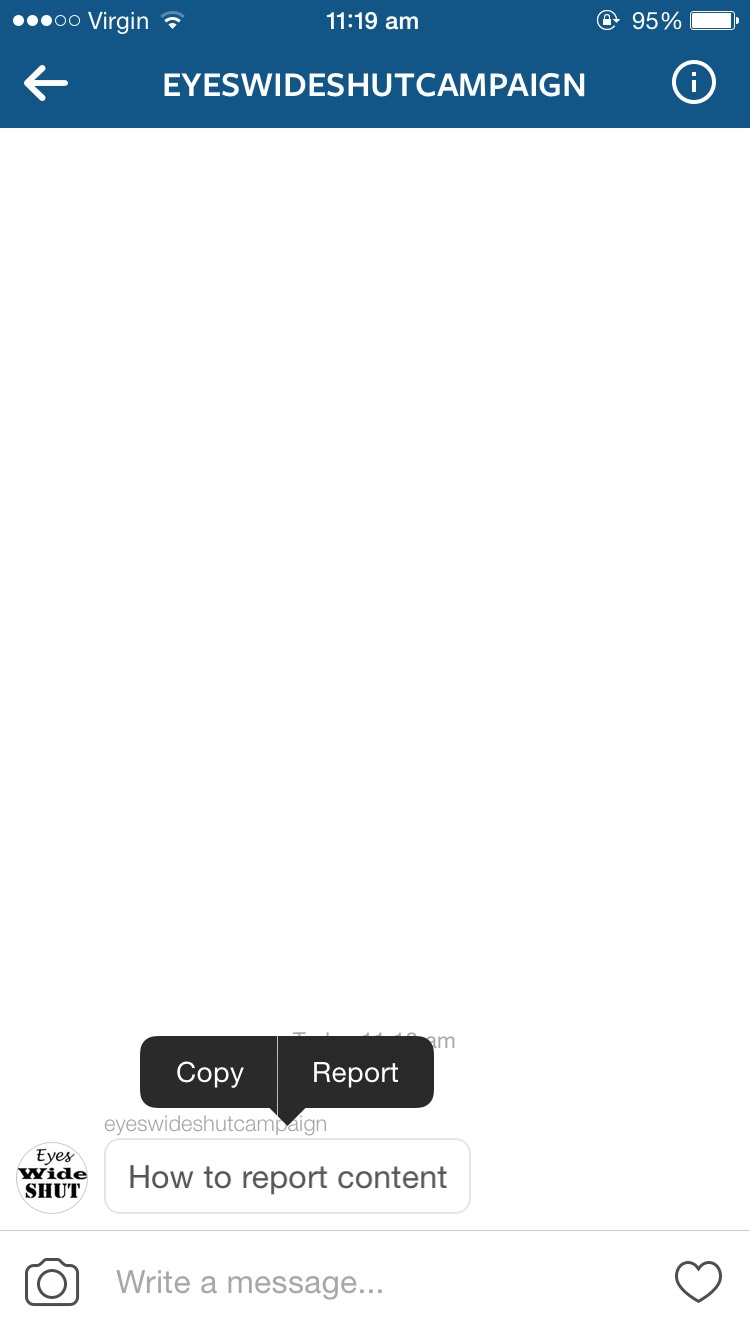Tap the camera icon to attach photo

(x=51, y=1281)
